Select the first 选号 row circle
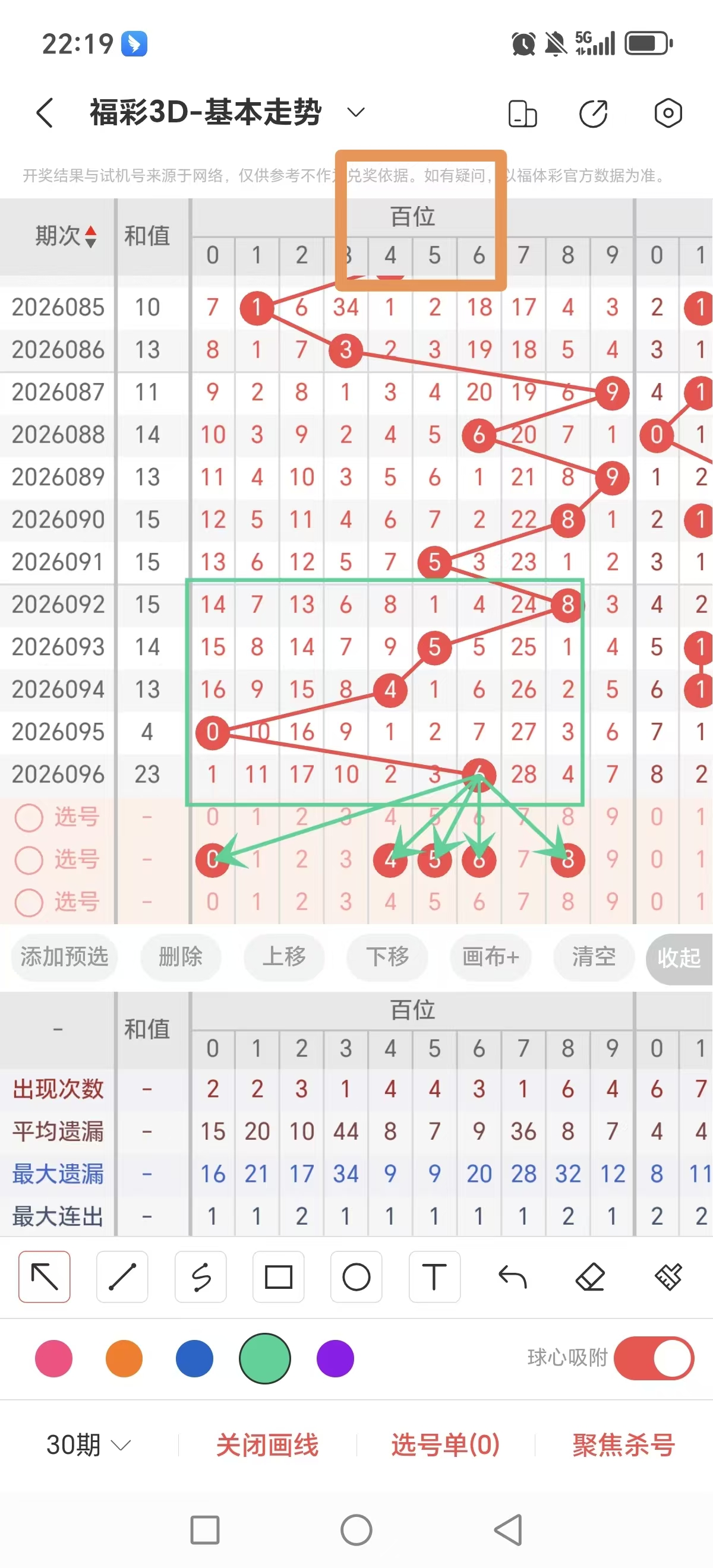Screen dimensions: 713x1568 coord(28,817)
